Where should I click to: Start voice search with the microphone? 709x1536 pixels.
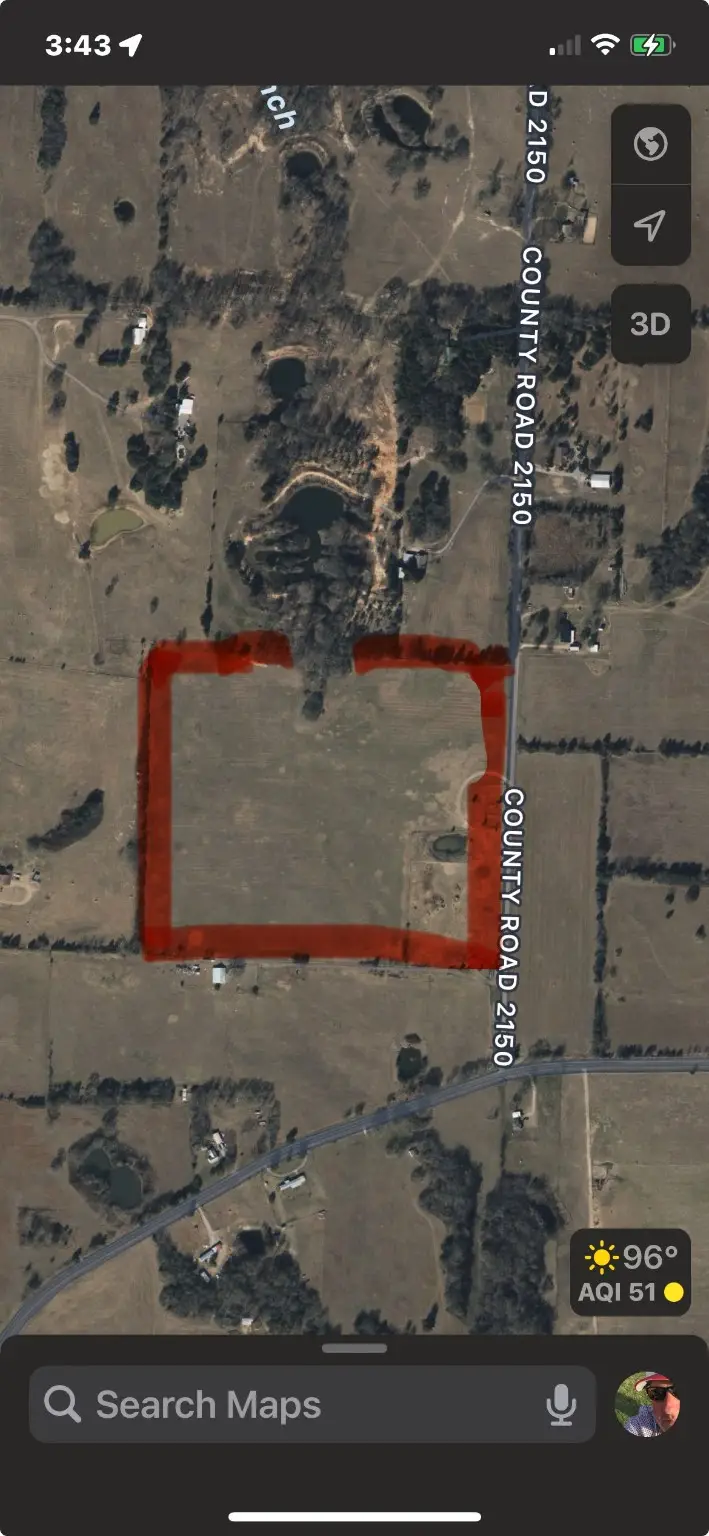click(561, 1405)
